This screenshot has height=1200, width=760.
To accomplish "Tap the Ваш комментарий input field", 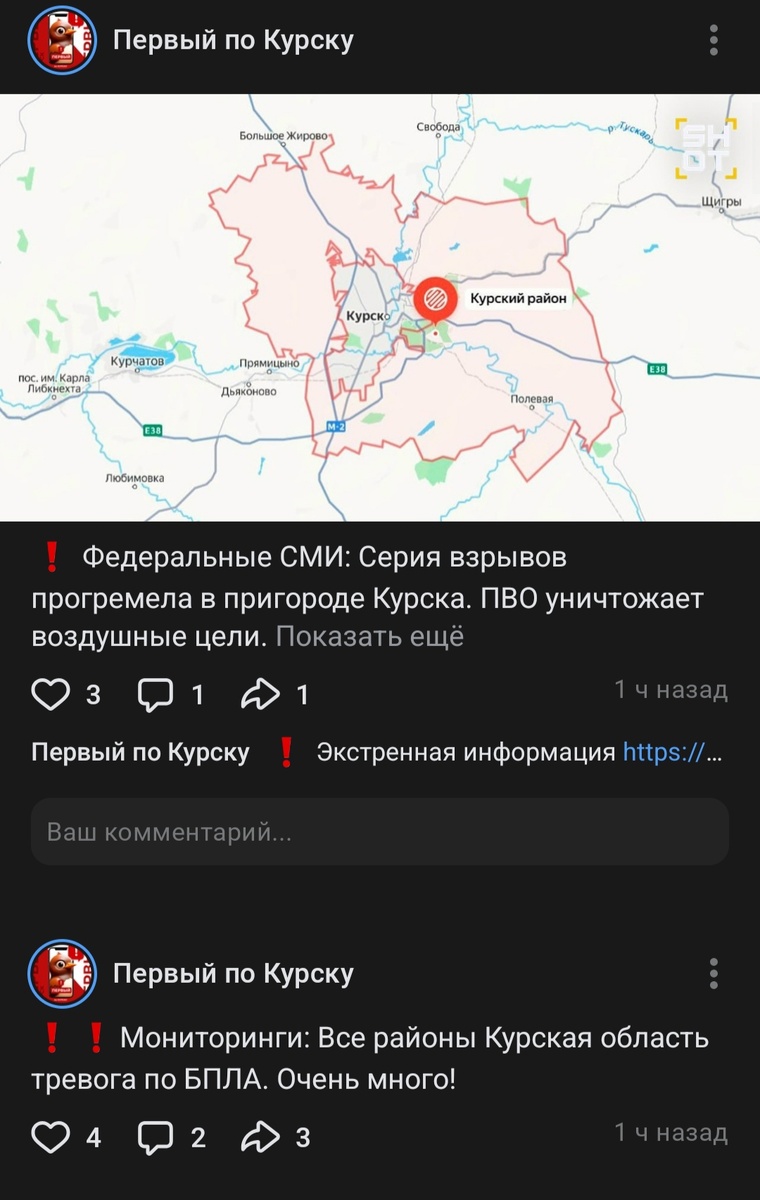I will pyautogui.click(x=380, y=831).
